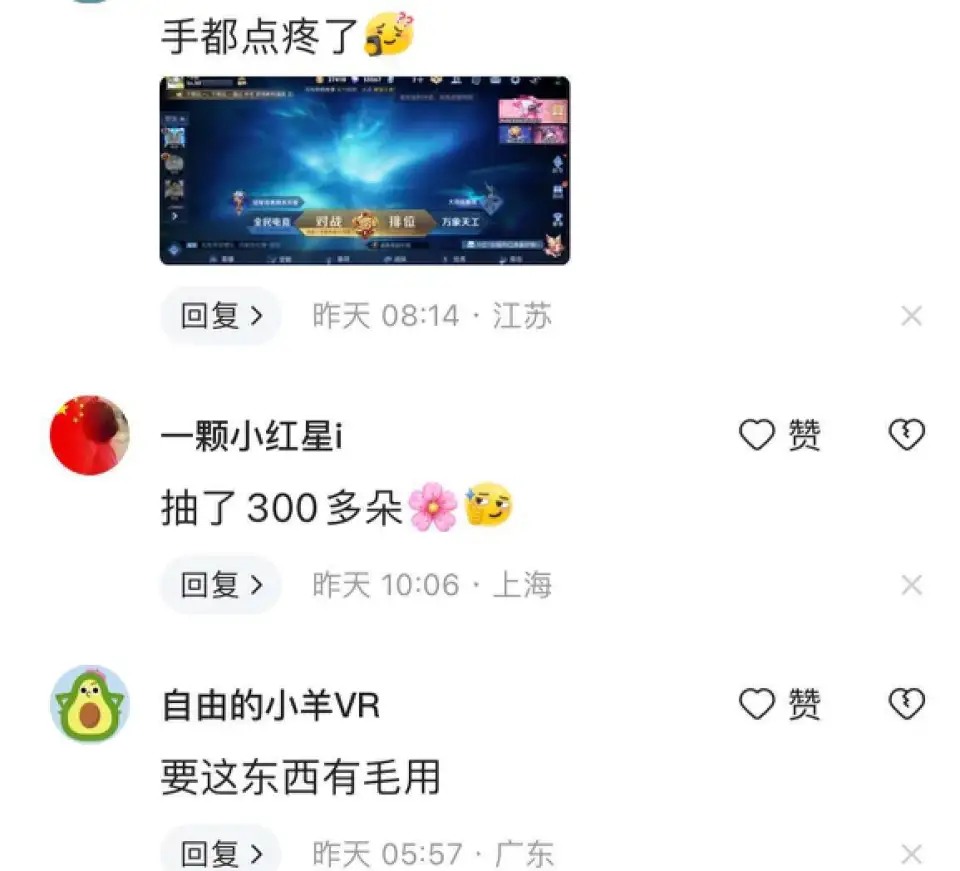Dislike 自由的小羊VR's comment
Screen dimensions: 960x871
(x=907, y=705)
